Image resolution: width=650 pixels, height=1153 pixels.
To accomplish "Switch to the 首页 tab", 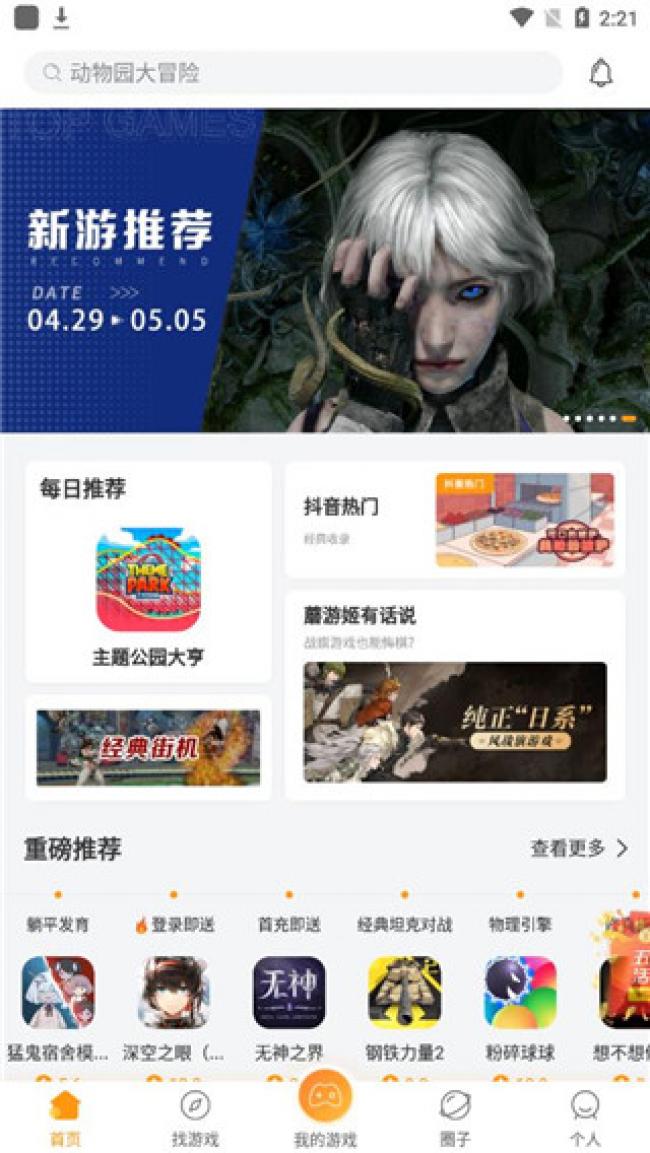I will click(65, 1117).
